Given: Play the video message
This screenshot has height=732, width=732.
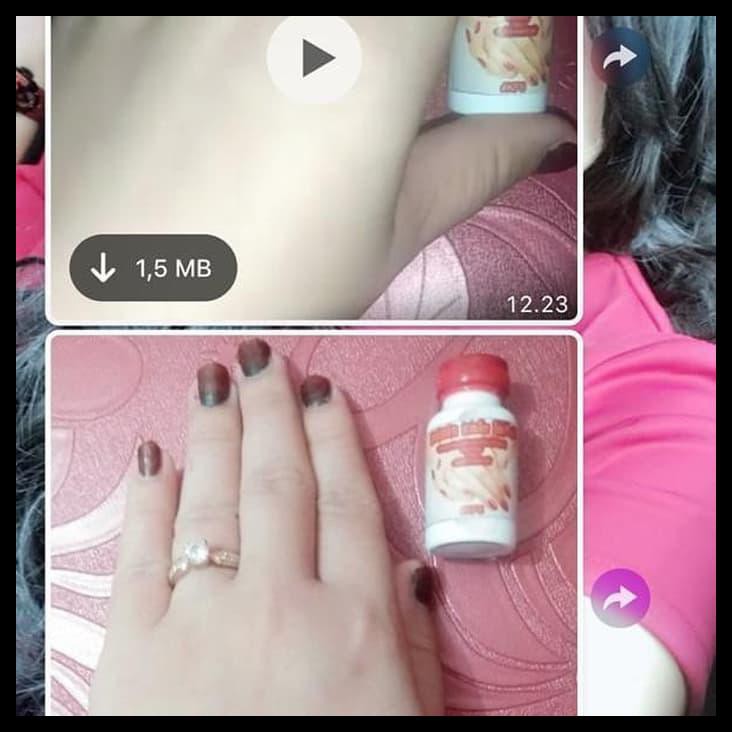Looking at the screenshot, I should (313, 58).
